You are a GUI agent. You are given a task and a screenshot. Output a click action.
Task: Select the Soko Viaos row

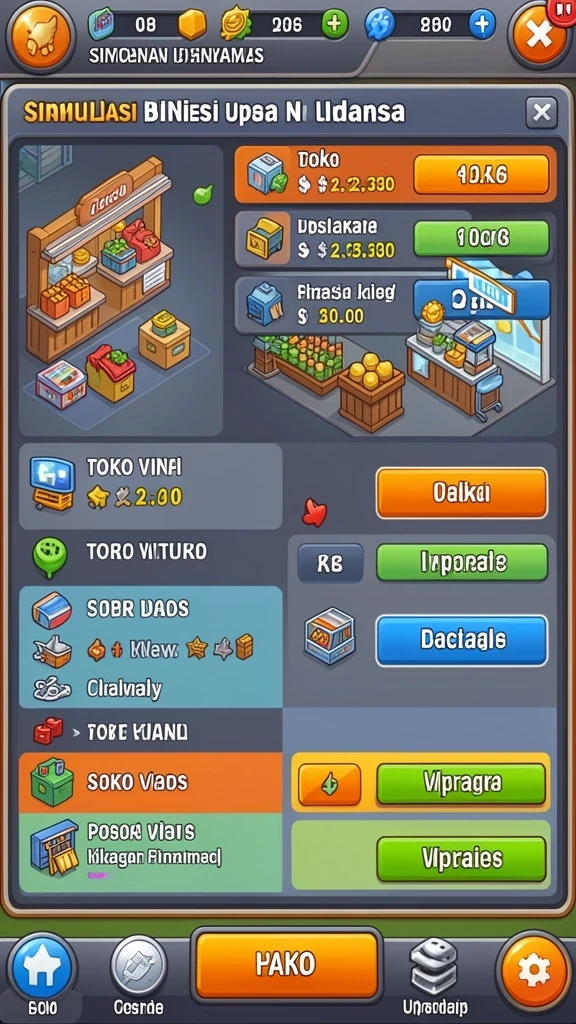tap(150, 782)
